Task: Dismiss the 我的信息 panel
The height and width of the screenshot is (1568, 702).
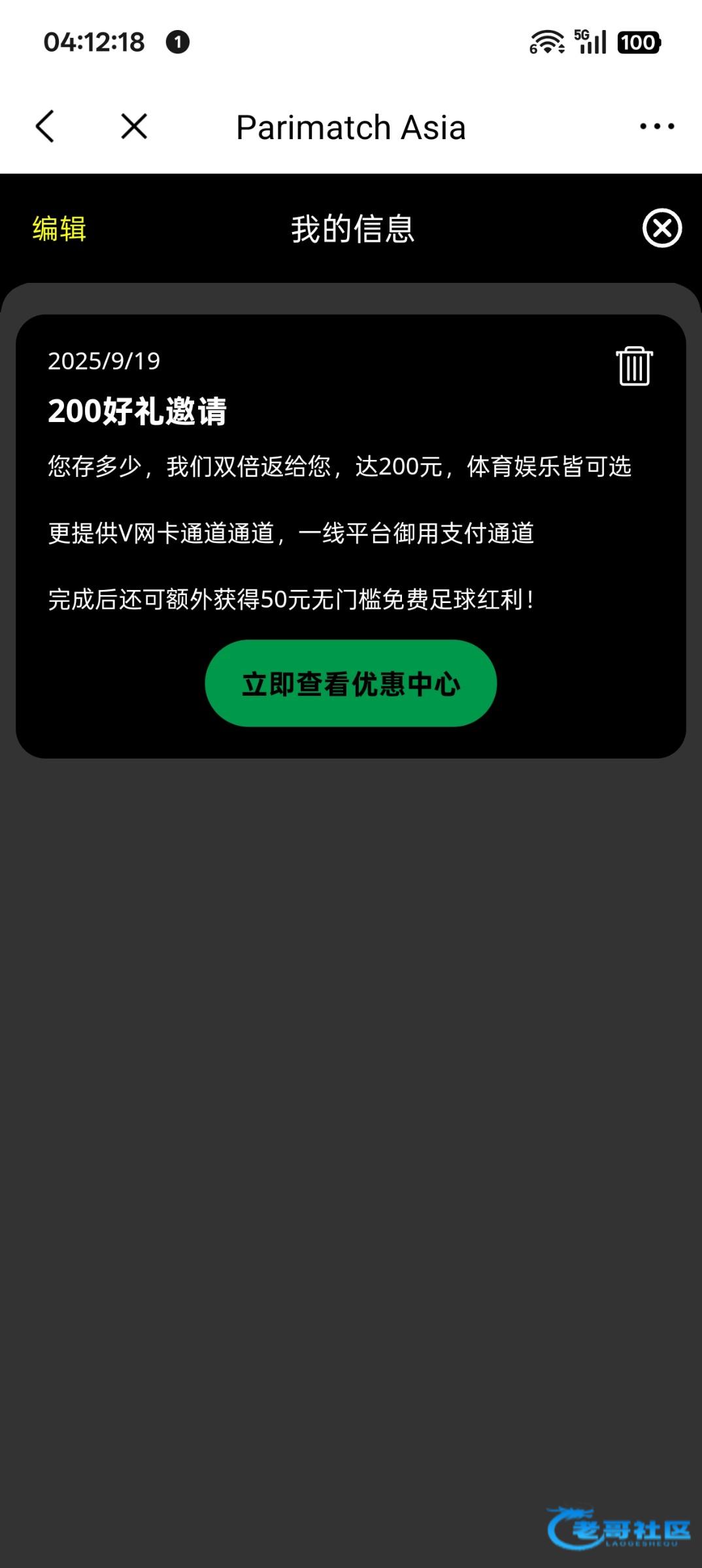Action: (662, 228)
